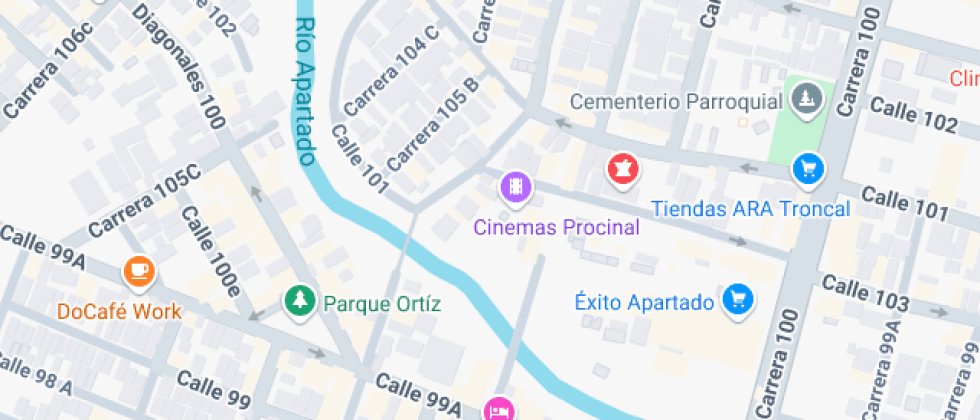Open the Parque Ortíz park pin
The image size is (980, 420).
coord(297,300)
